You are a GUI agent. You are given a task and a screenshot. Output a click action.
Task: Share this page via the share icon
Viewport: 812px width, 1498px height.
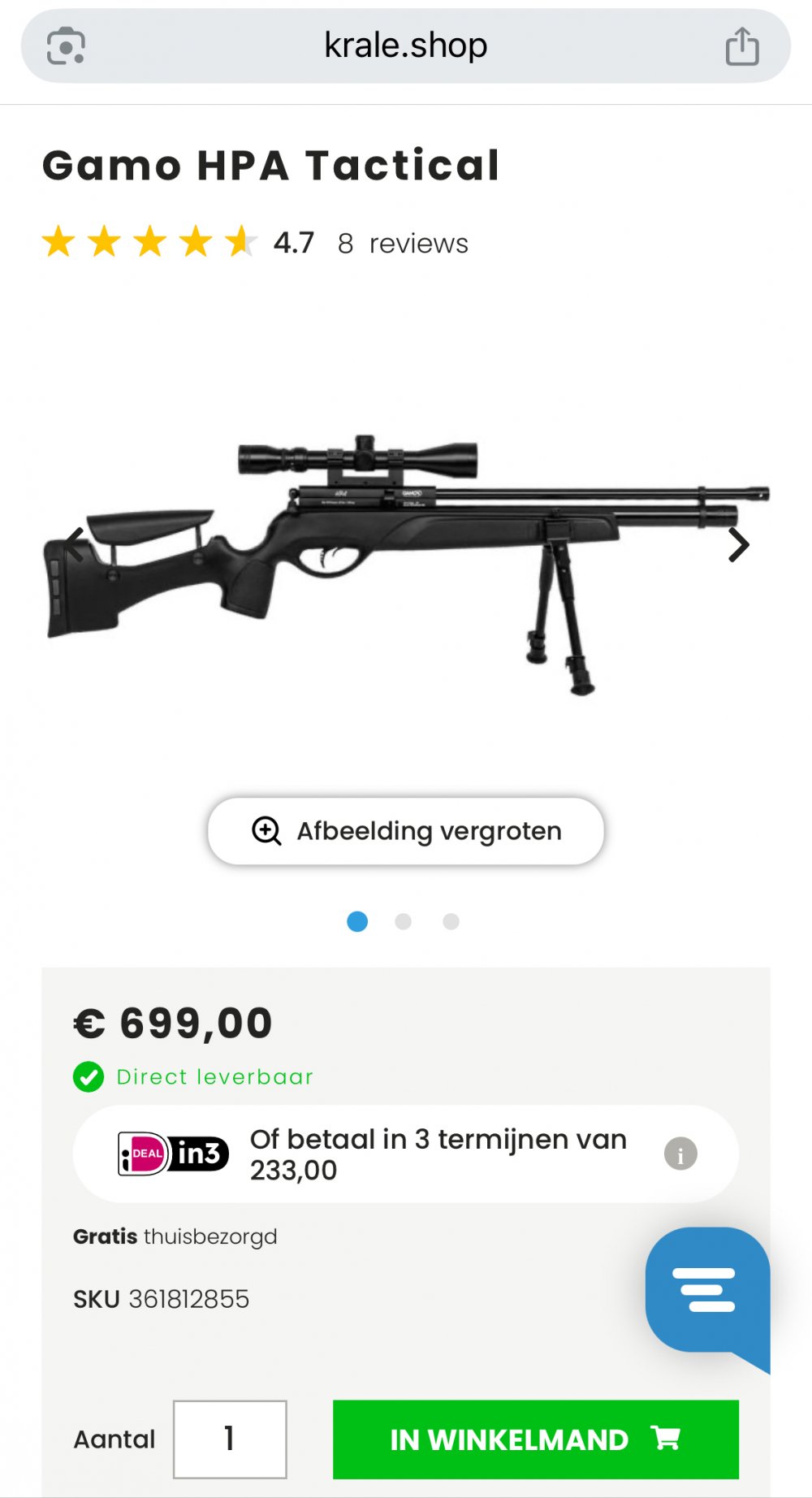click(x=741, y=46)
